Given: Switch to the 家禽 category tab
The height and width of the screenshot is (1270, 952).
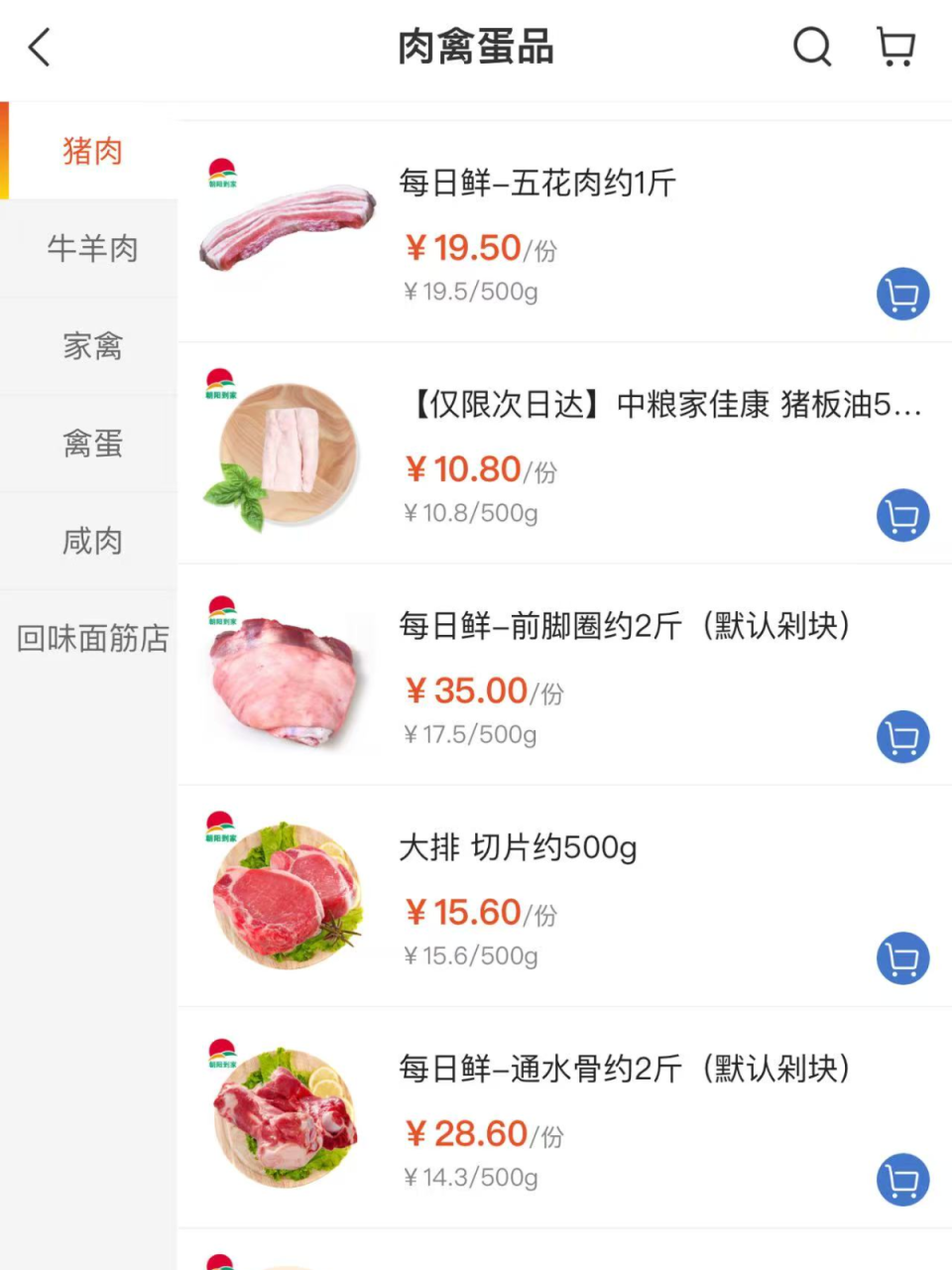Looking at the screenshot, I should click(x=88, y=346).
